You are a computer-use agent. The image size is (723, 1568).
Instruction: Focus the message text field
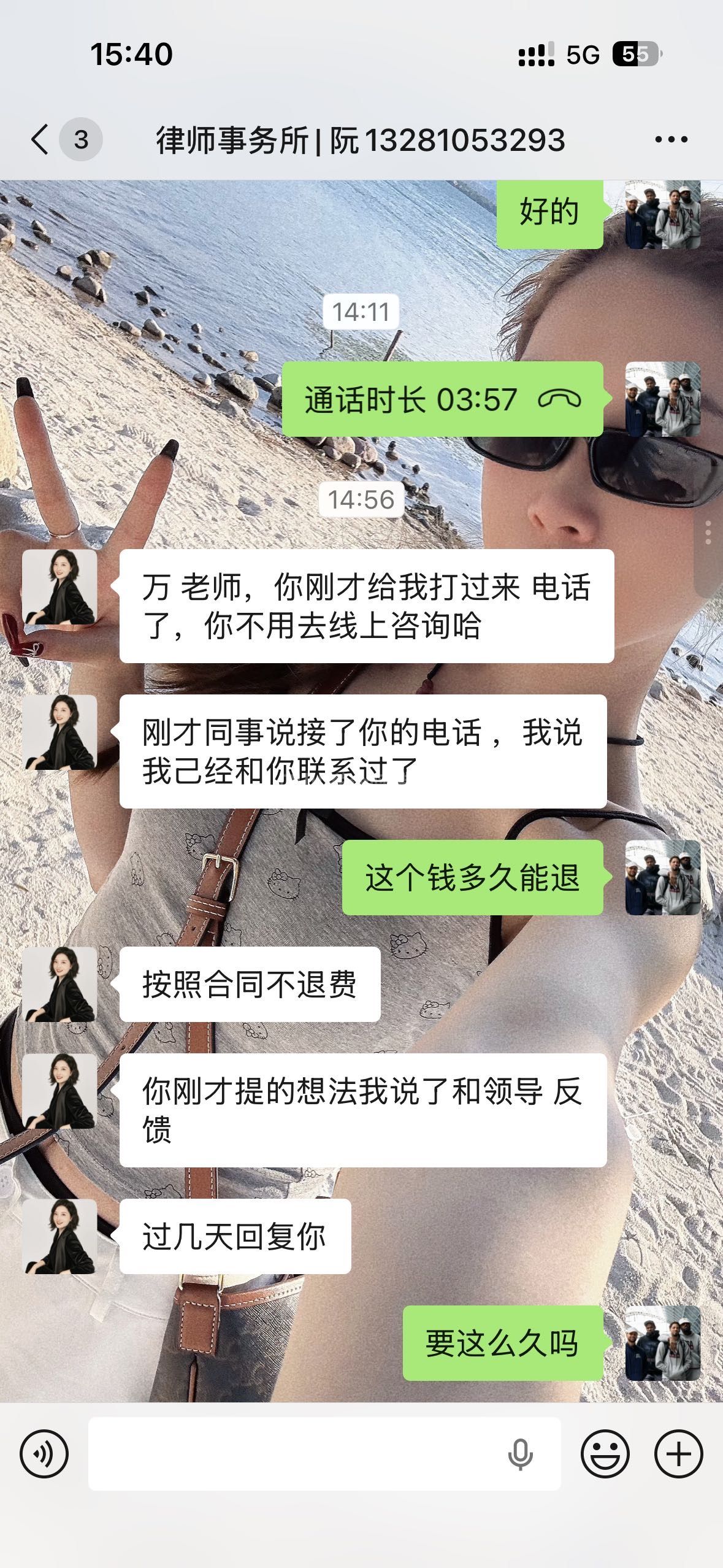click(294, 1453)
